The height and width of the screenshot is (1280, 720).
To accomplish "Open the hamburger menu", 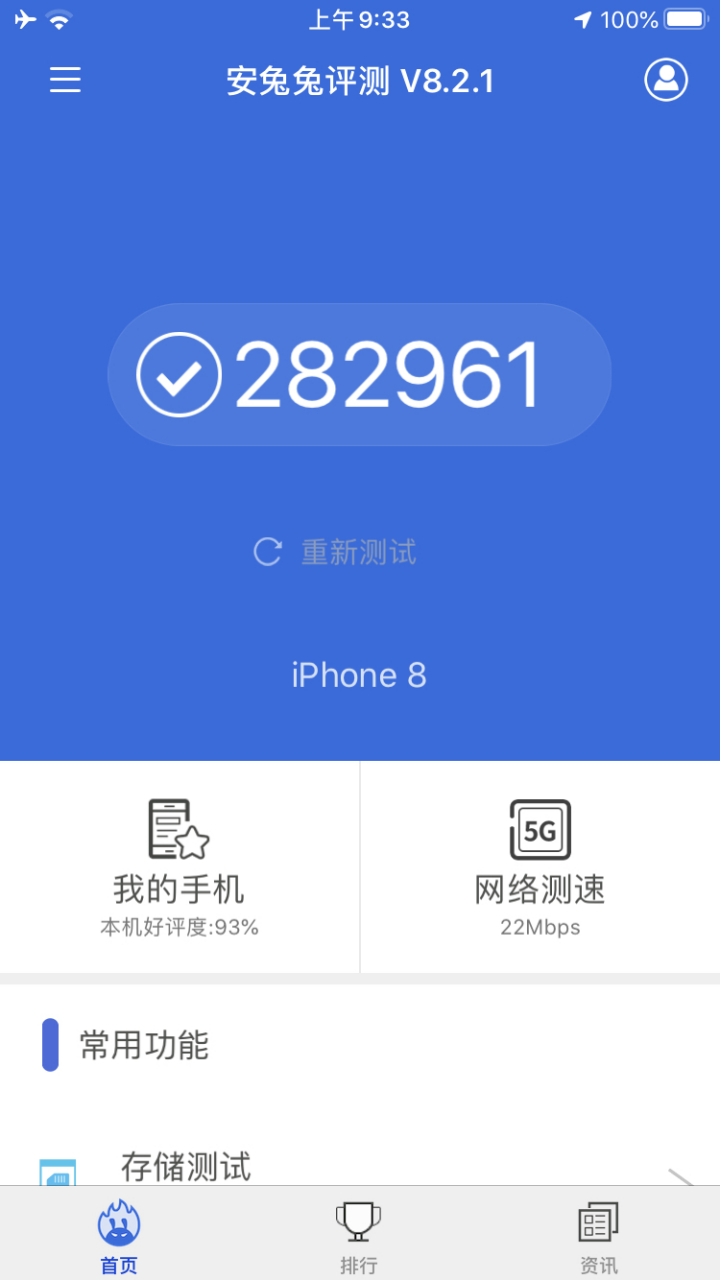I will coord(64,80).
